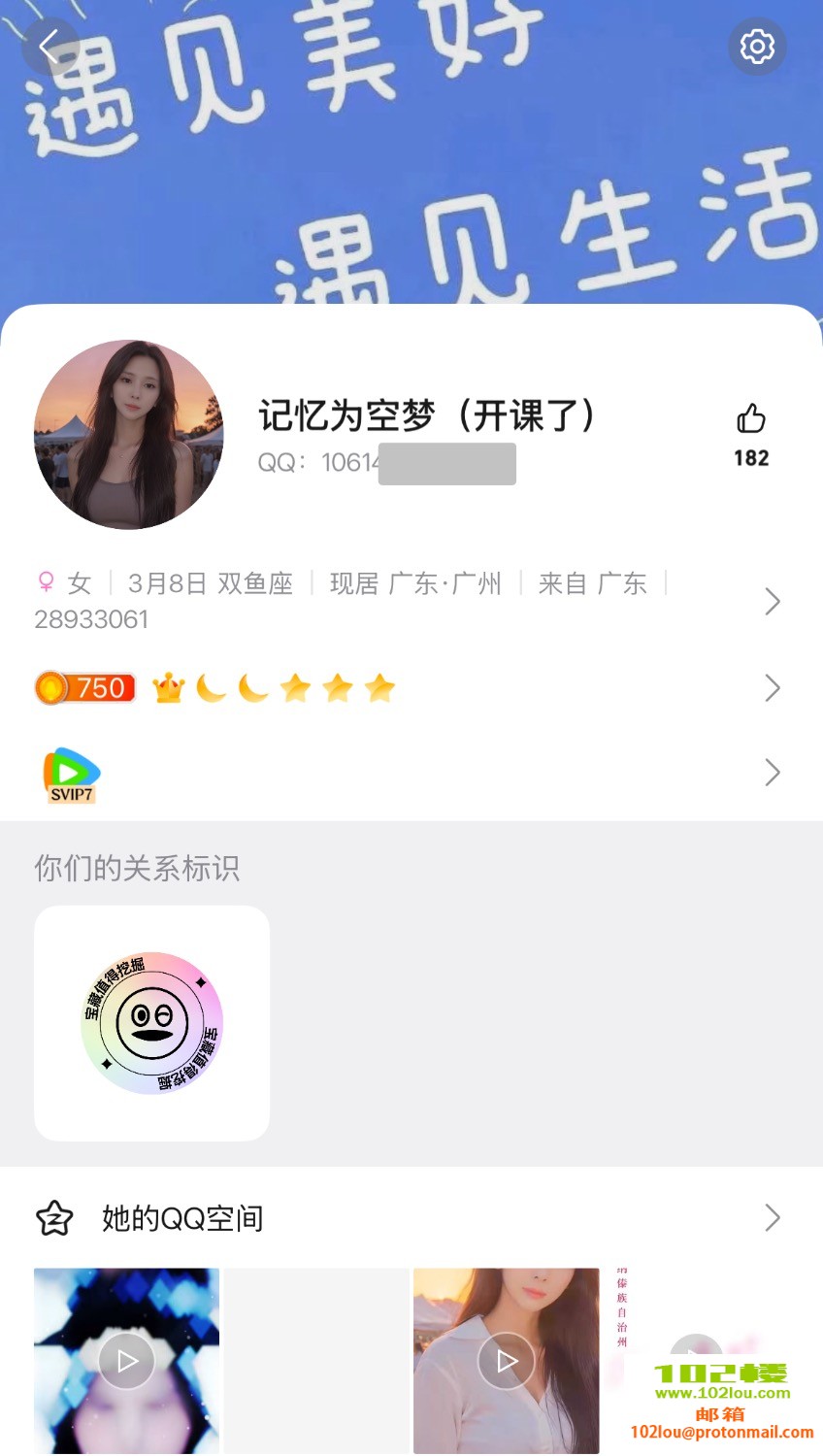Image resolution: width=823 pixels, height=1456 pixels.
Task: Go back using the top-left arrow
Action: tap(49, 47)
